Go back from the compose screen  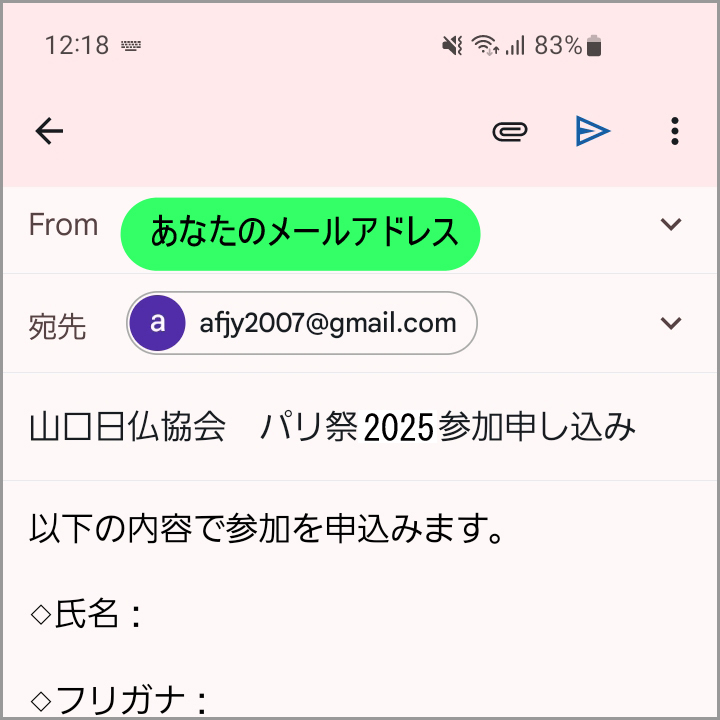49,131
